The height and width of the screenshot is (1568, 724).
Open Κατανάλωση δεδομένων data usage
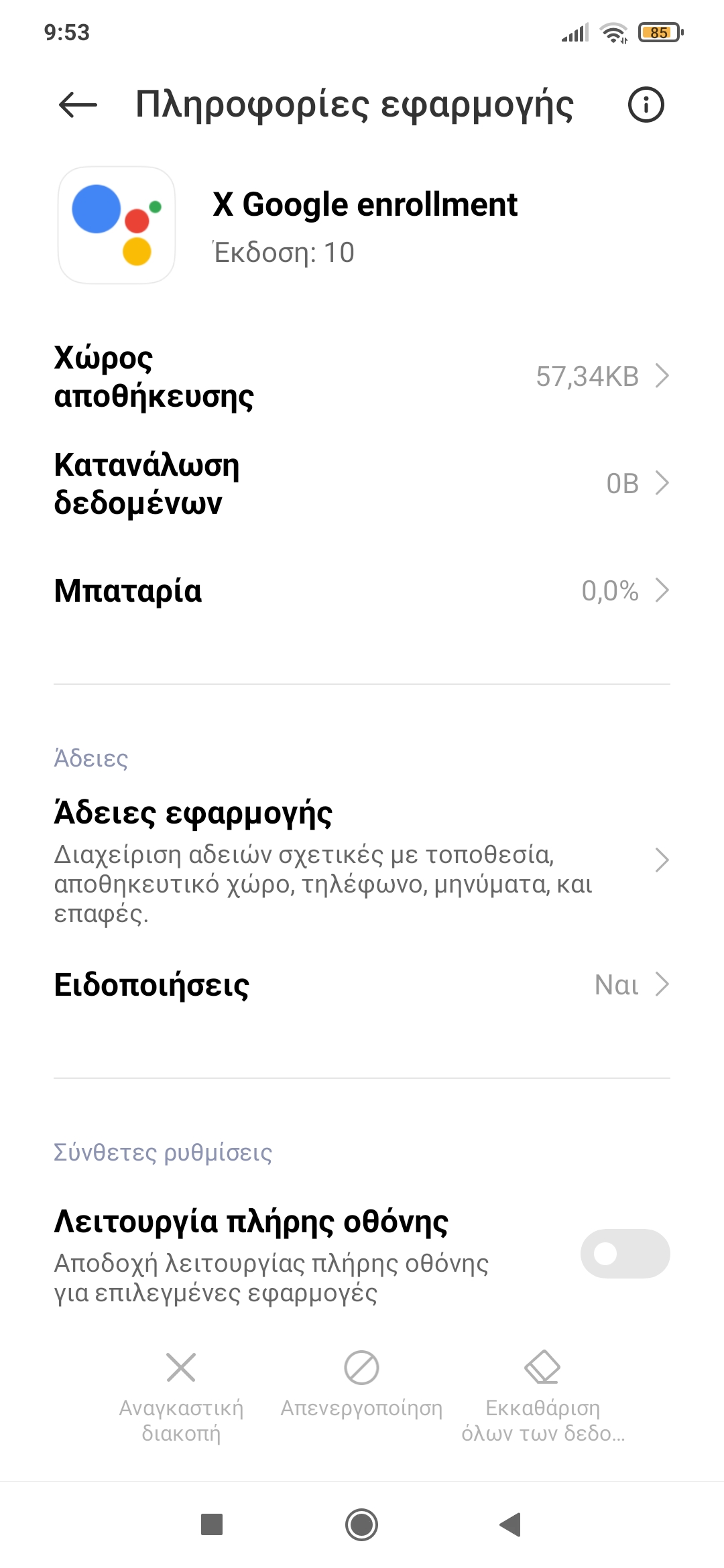tap(362, 484)
